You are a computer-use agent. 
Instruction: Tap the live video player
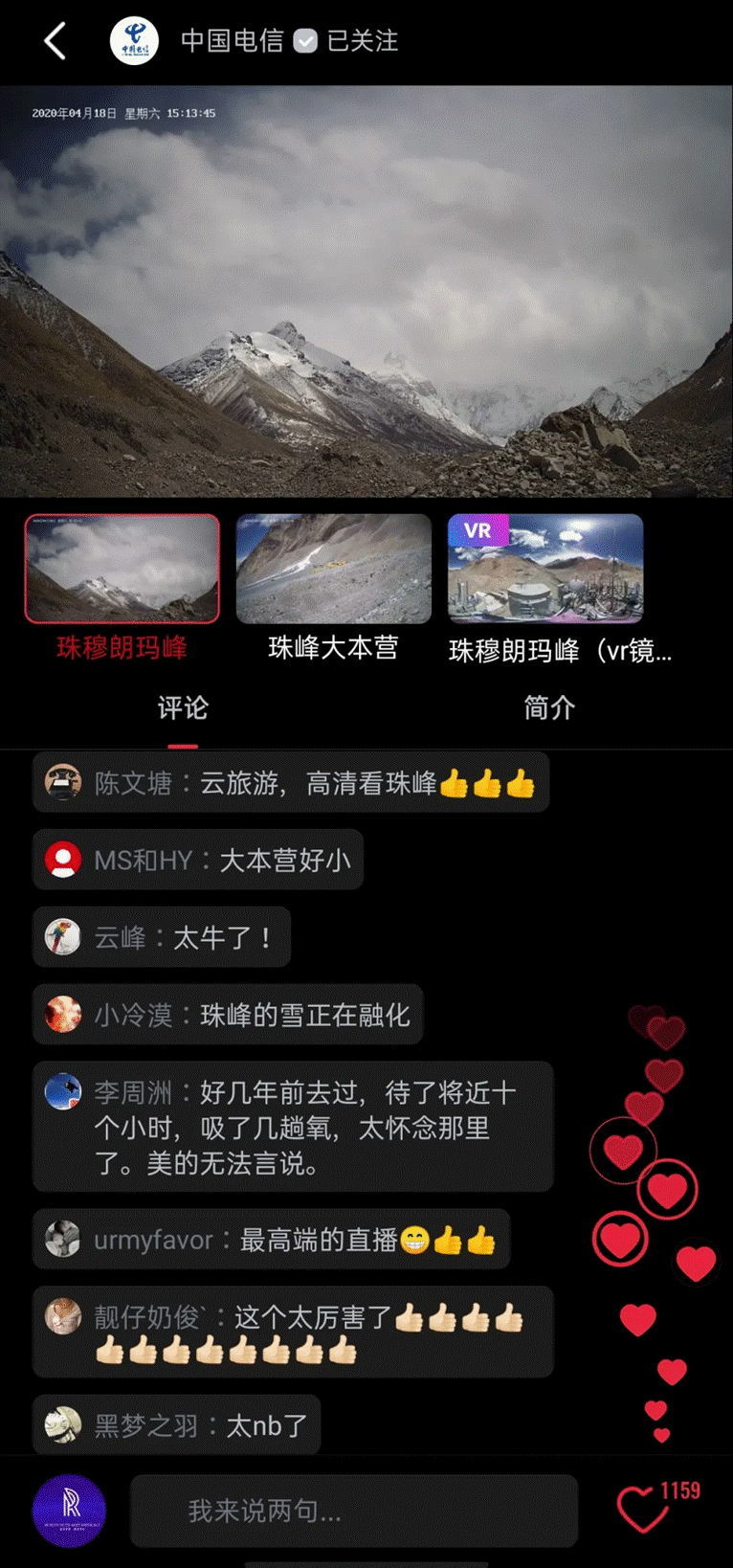coord(366,291)
